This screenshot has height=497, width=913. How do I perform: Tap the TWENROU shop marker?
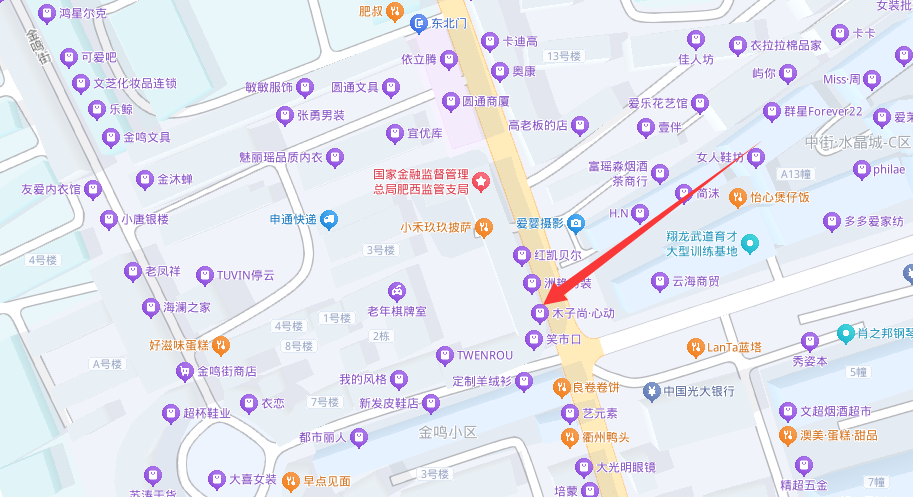tap(444, 355)
